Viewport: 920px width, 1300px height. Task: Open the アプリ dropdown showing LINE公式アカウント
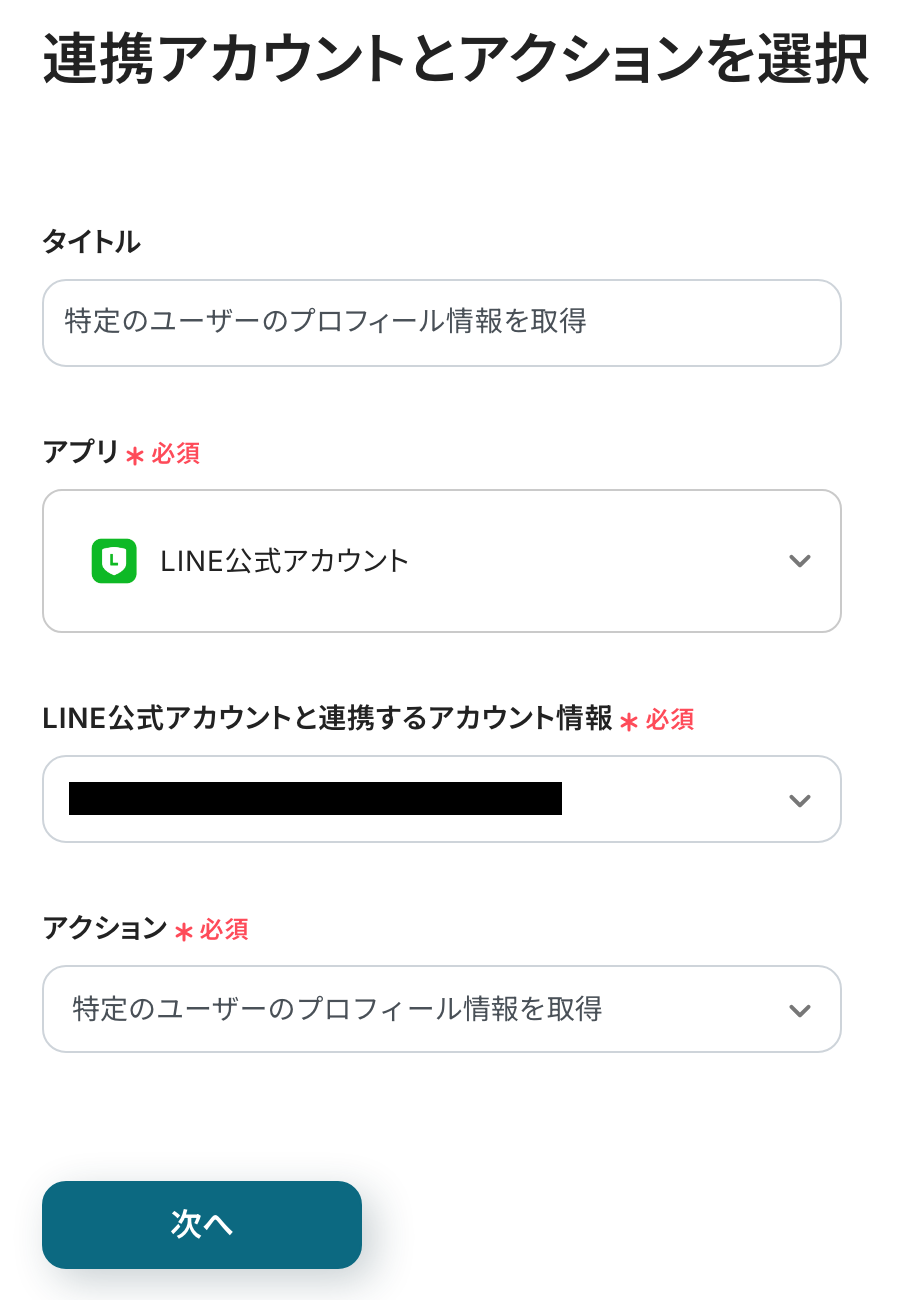(x=440, y=561)
